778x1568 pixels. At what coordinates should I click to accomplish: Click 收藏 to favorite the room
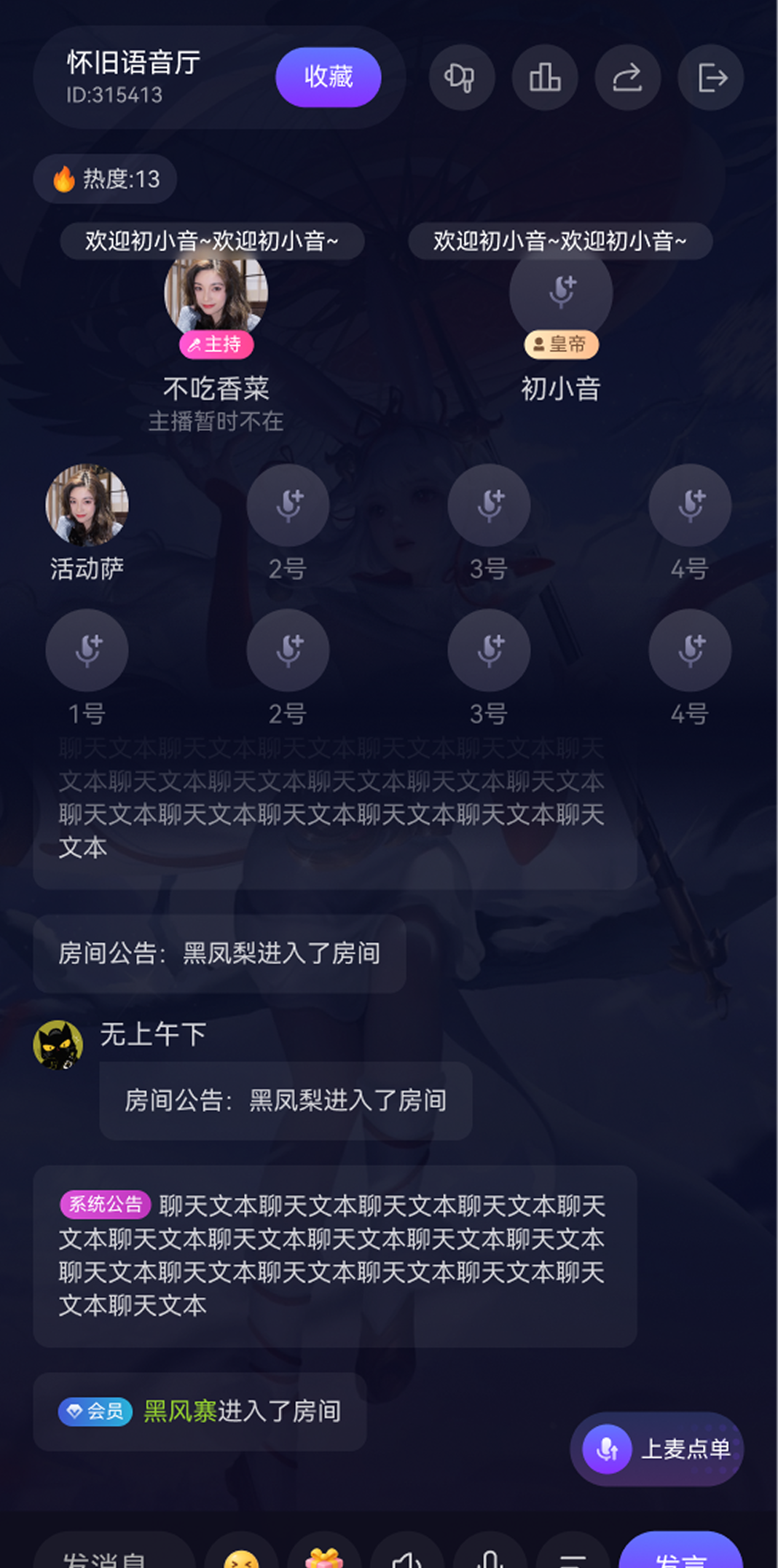tap(328, 78)
